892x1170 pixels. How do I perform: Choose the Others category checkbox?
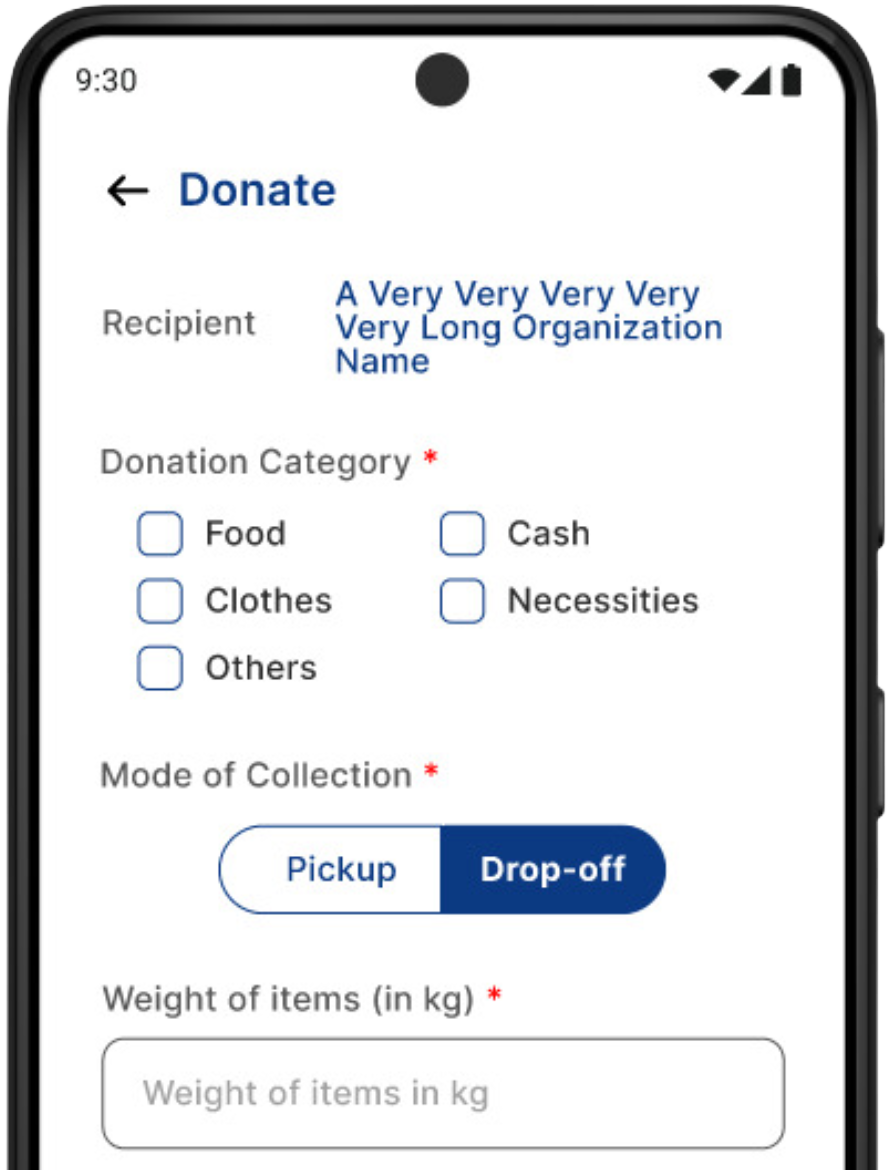(160, 668)
